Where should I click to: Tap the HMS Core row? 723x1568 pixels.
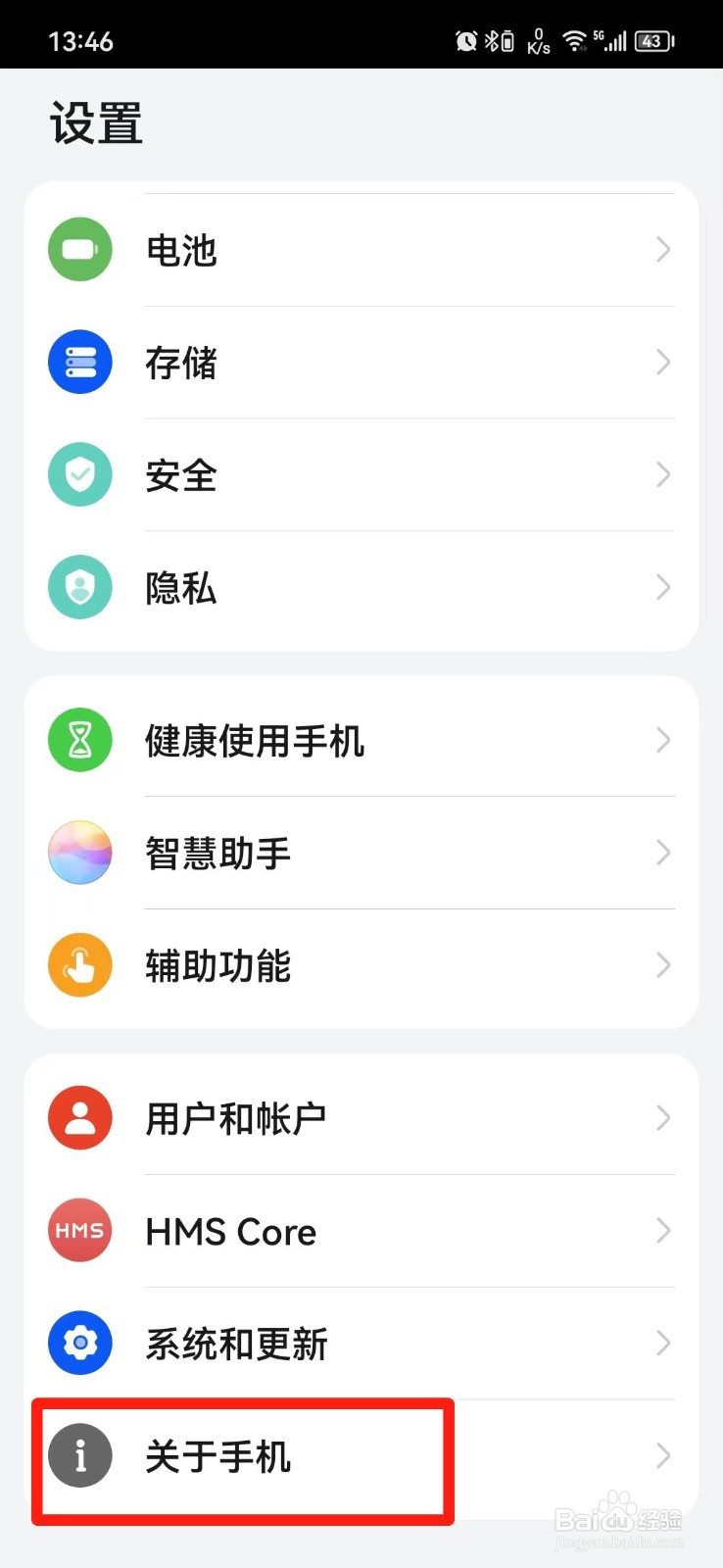coord(361,1231)
